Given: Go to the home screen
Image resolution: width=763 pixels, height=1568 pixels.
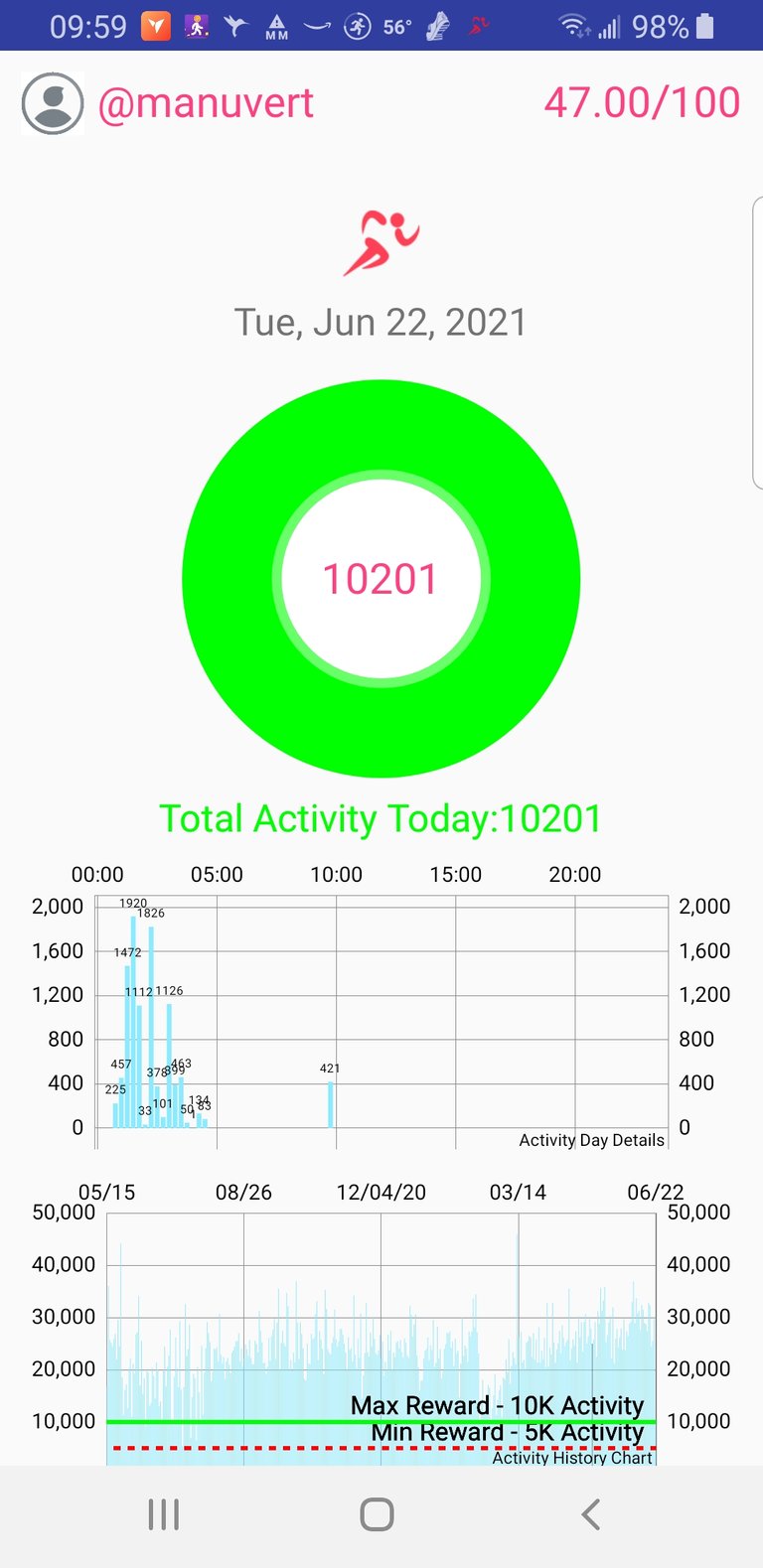Looking at the screenshot, I should tap(378, 1514).
